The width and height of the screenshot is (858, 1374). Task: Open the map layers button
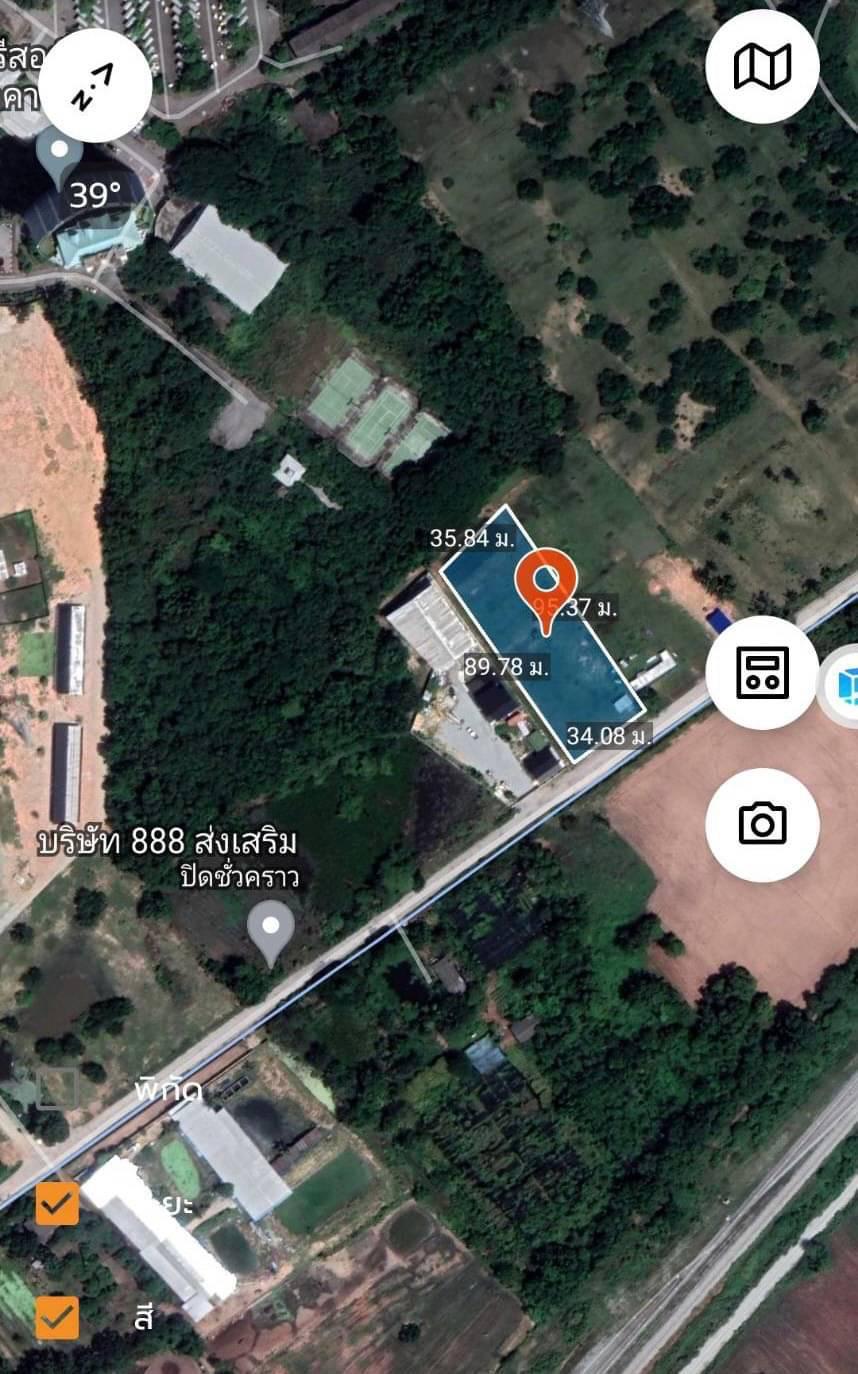coord(762,67)
